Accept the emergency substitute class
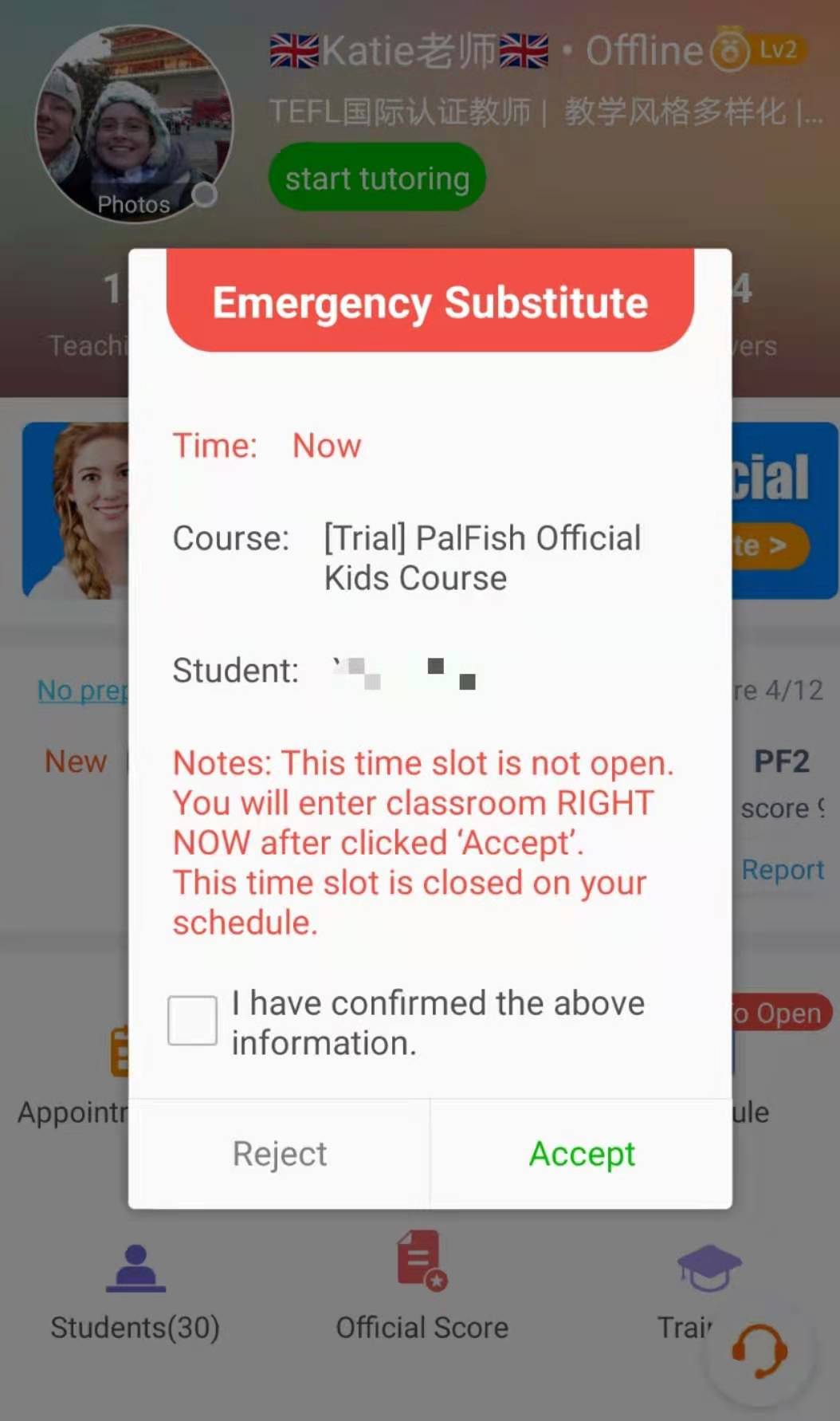This screenshot has width=840, height=1421. coord(582,1154)
